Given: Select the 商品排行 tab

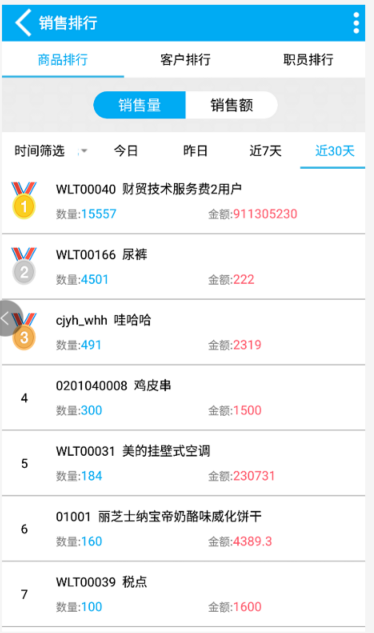Looking at the screenshot, I should (x=63, y=60).
